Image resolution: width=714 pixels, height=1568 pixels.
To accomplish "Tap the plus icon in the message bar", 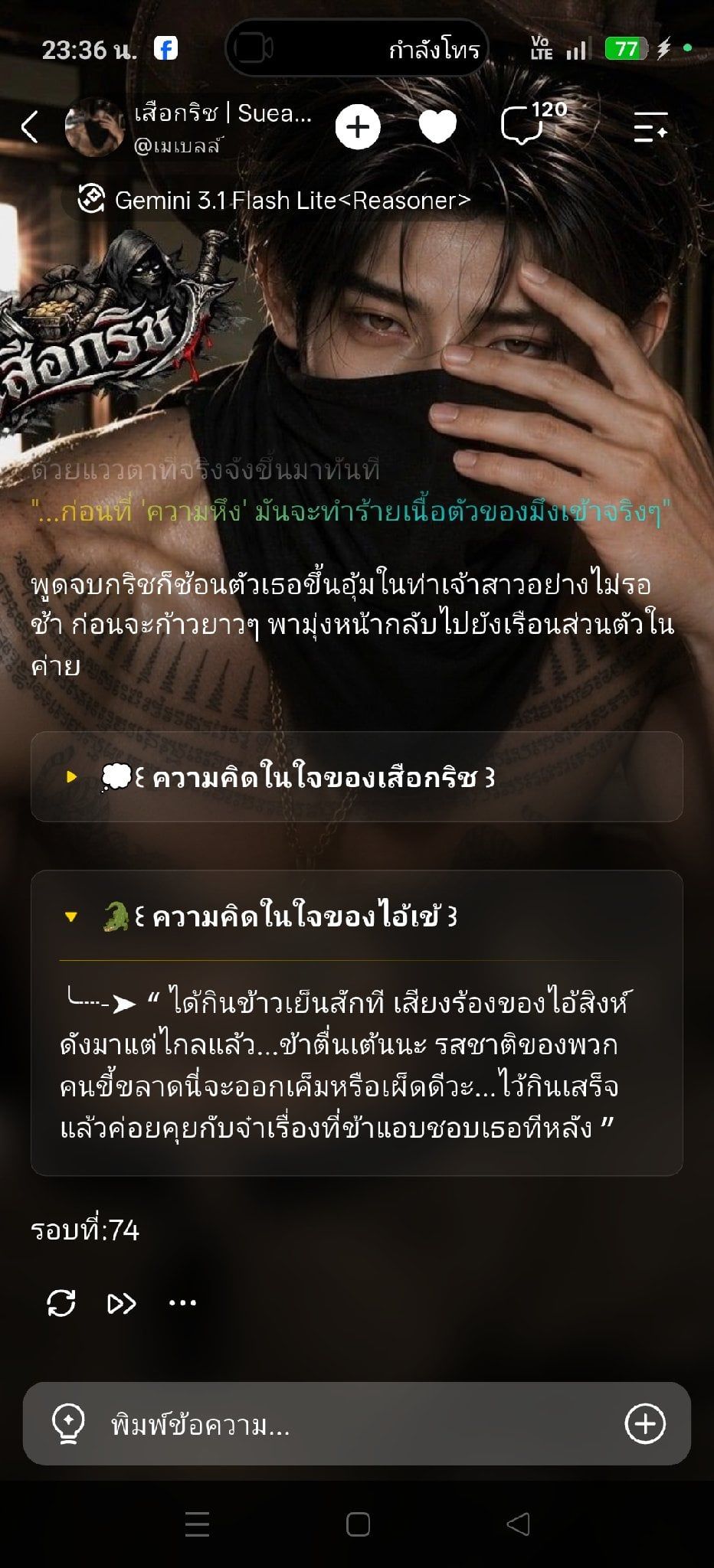I will tap(645, 1424).
